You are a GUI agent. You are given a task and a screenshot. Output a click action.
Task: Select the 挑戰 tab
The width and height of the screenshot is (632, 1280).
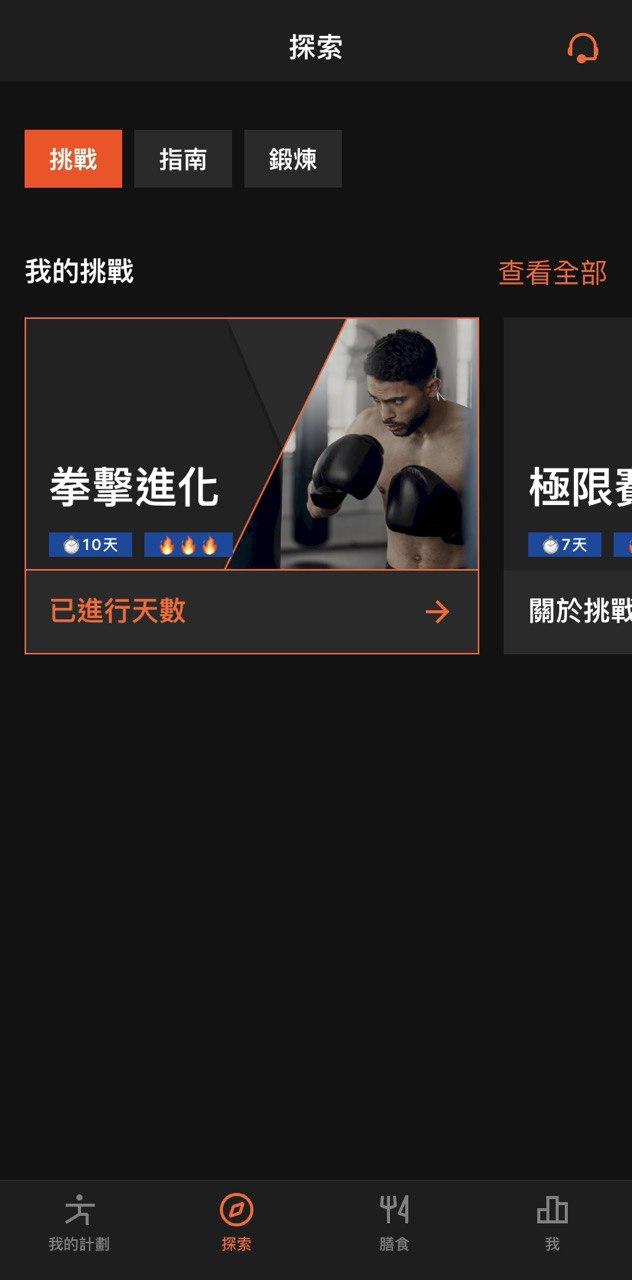pyautogui.click(x=73, y=159)
